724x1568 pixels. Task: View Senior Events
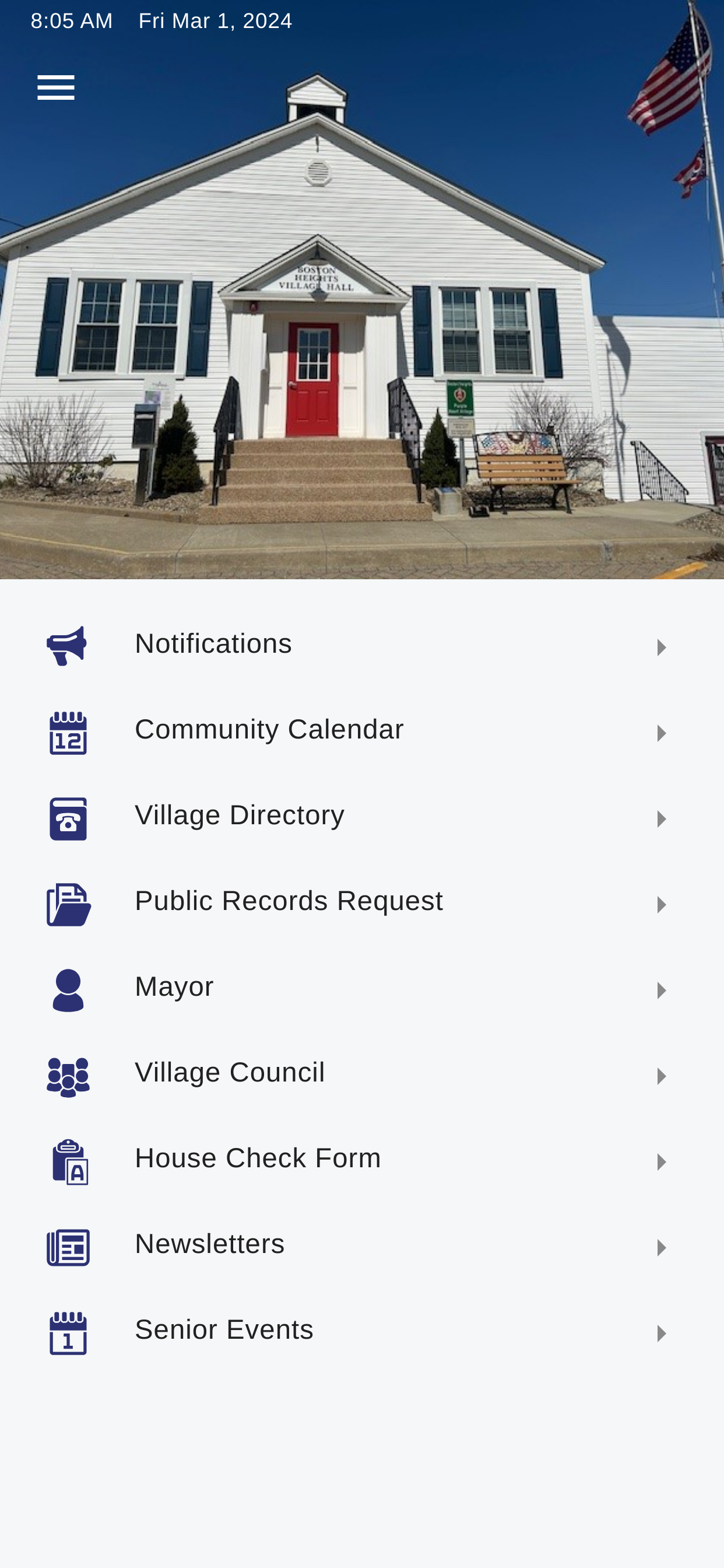(224, 1331)
